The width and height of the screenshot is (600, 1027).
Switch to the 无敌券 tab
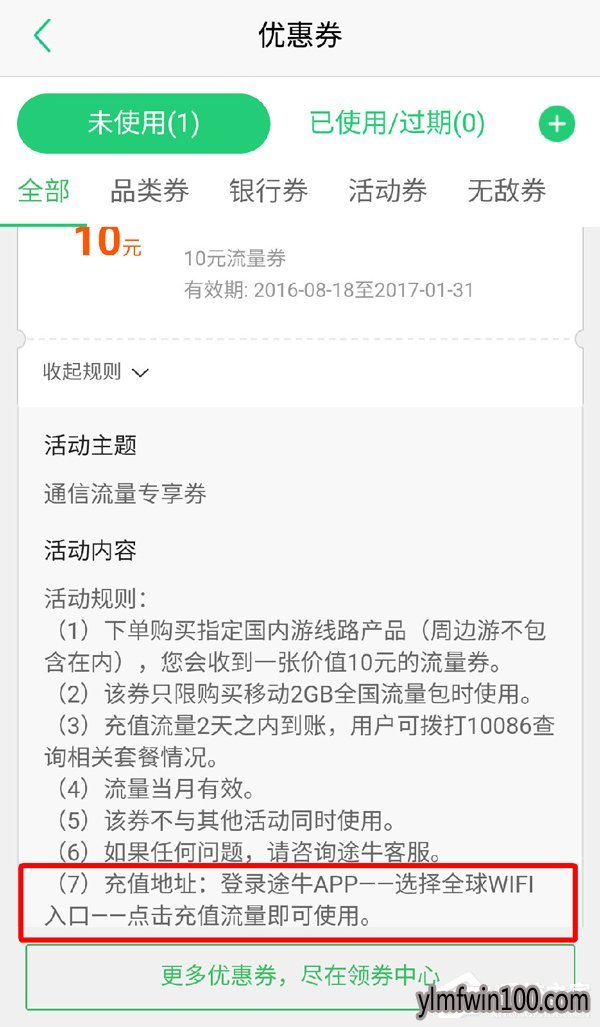(x=506, y=191)
